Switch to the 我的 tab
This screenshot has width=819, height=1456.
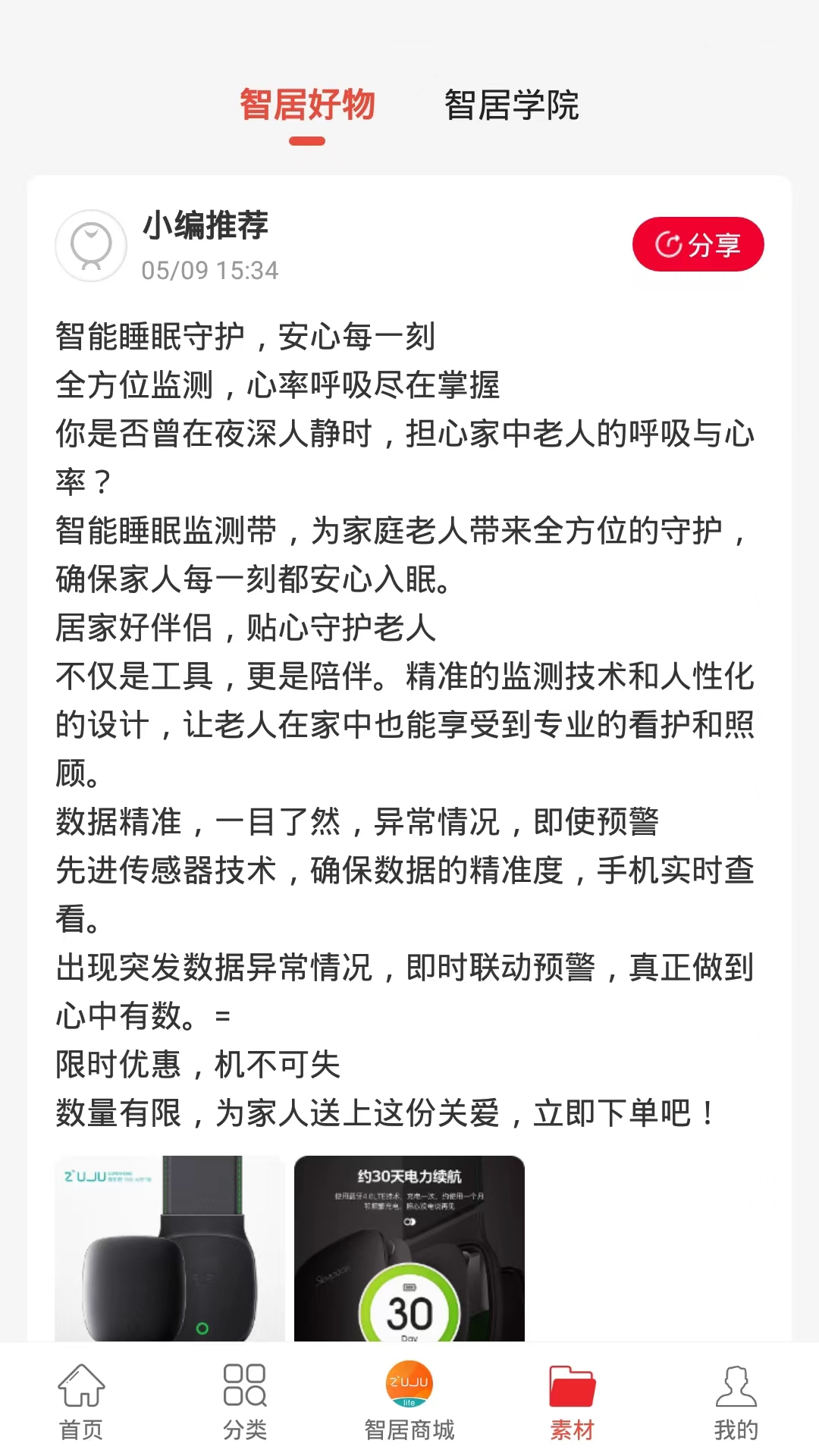pos(736,1401)
